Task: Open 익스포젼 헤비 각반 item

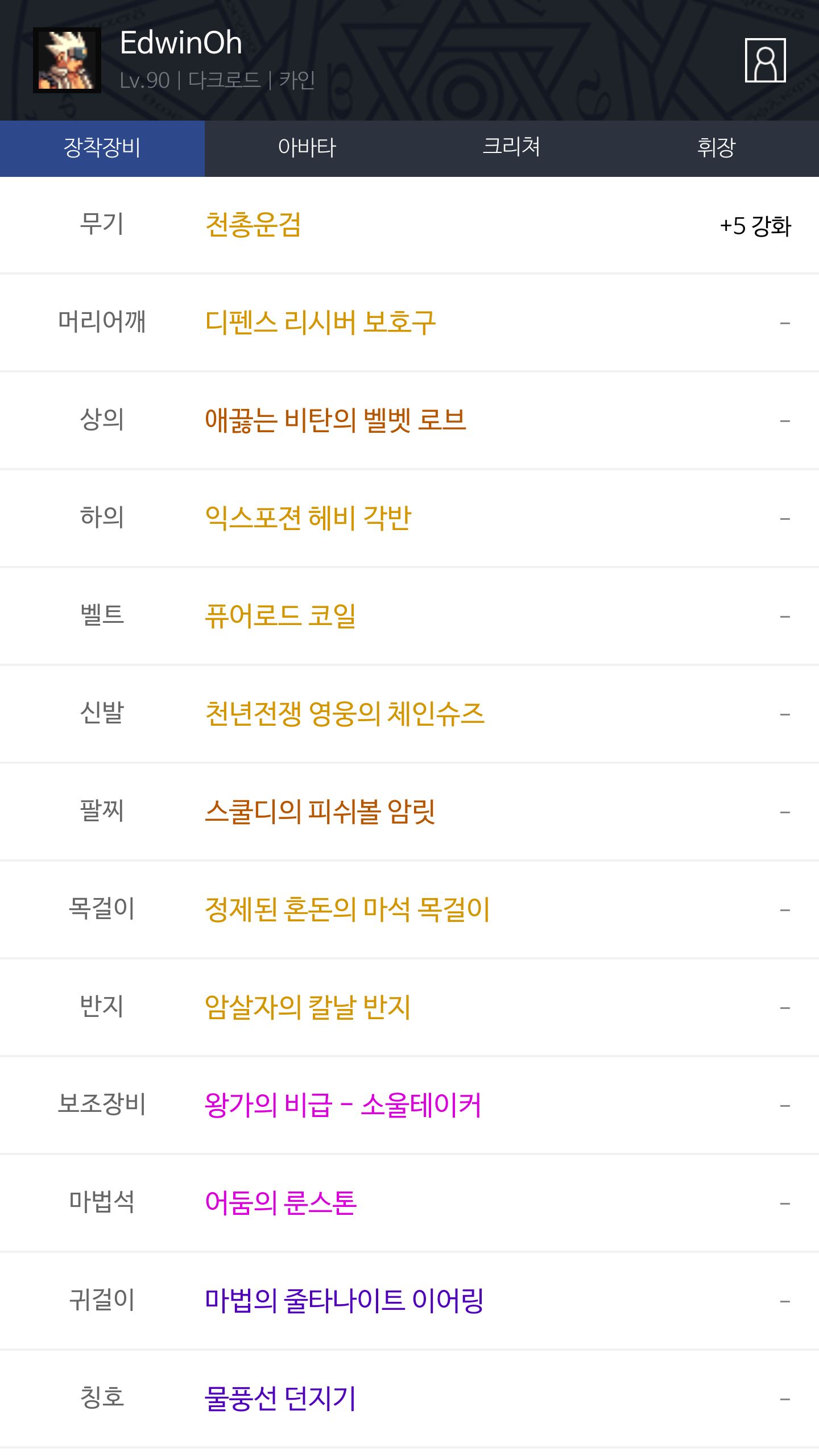Action: click(308, 518)
